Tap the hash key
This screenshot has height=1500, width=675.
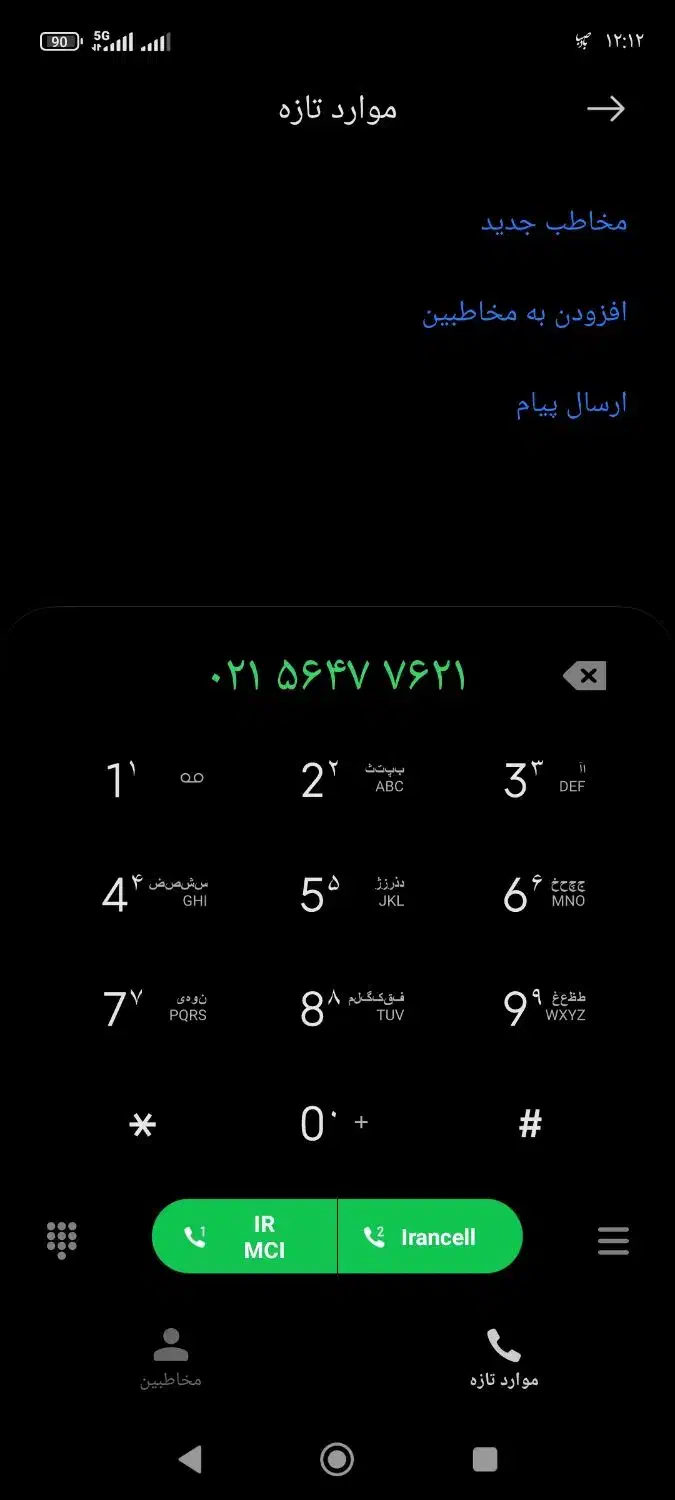(x=531, y=1125)
